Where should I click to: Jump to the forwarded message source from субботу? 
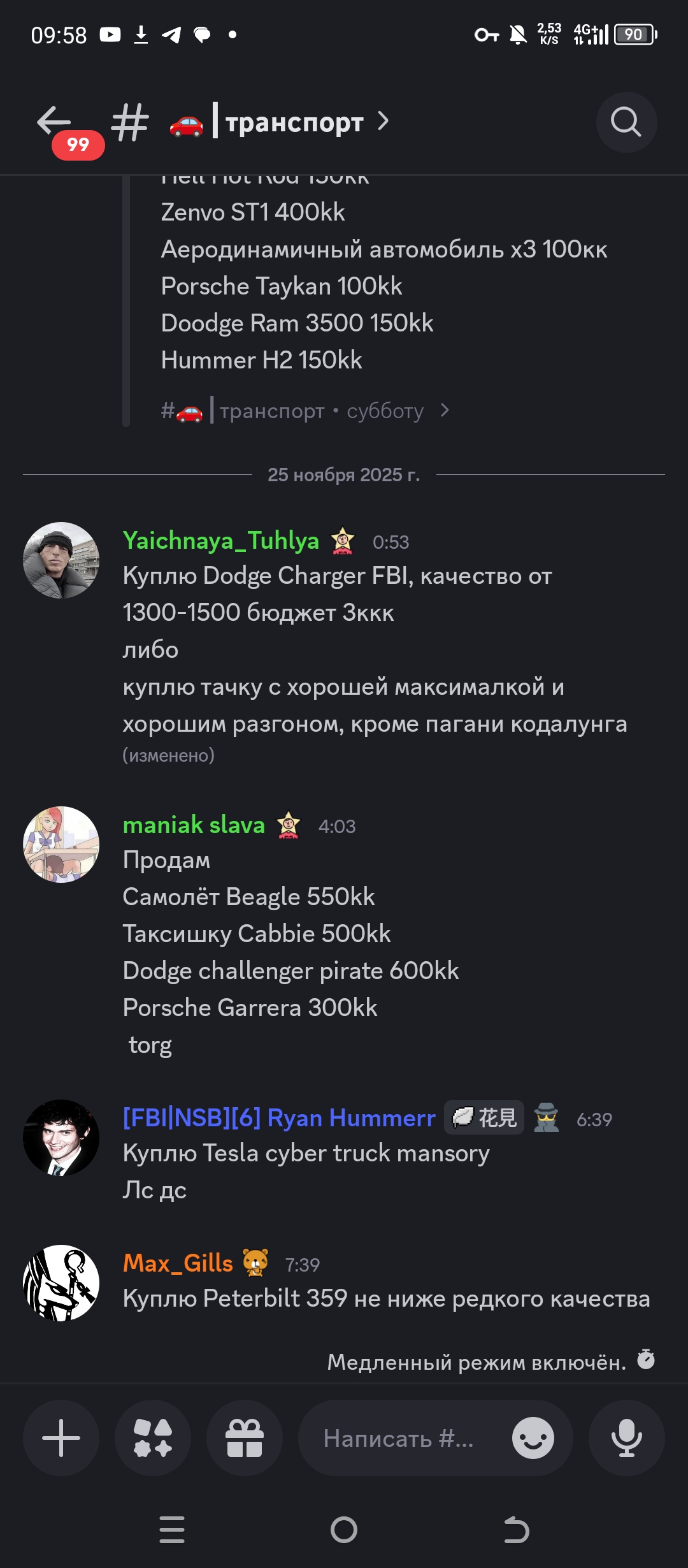pos(306,411)
